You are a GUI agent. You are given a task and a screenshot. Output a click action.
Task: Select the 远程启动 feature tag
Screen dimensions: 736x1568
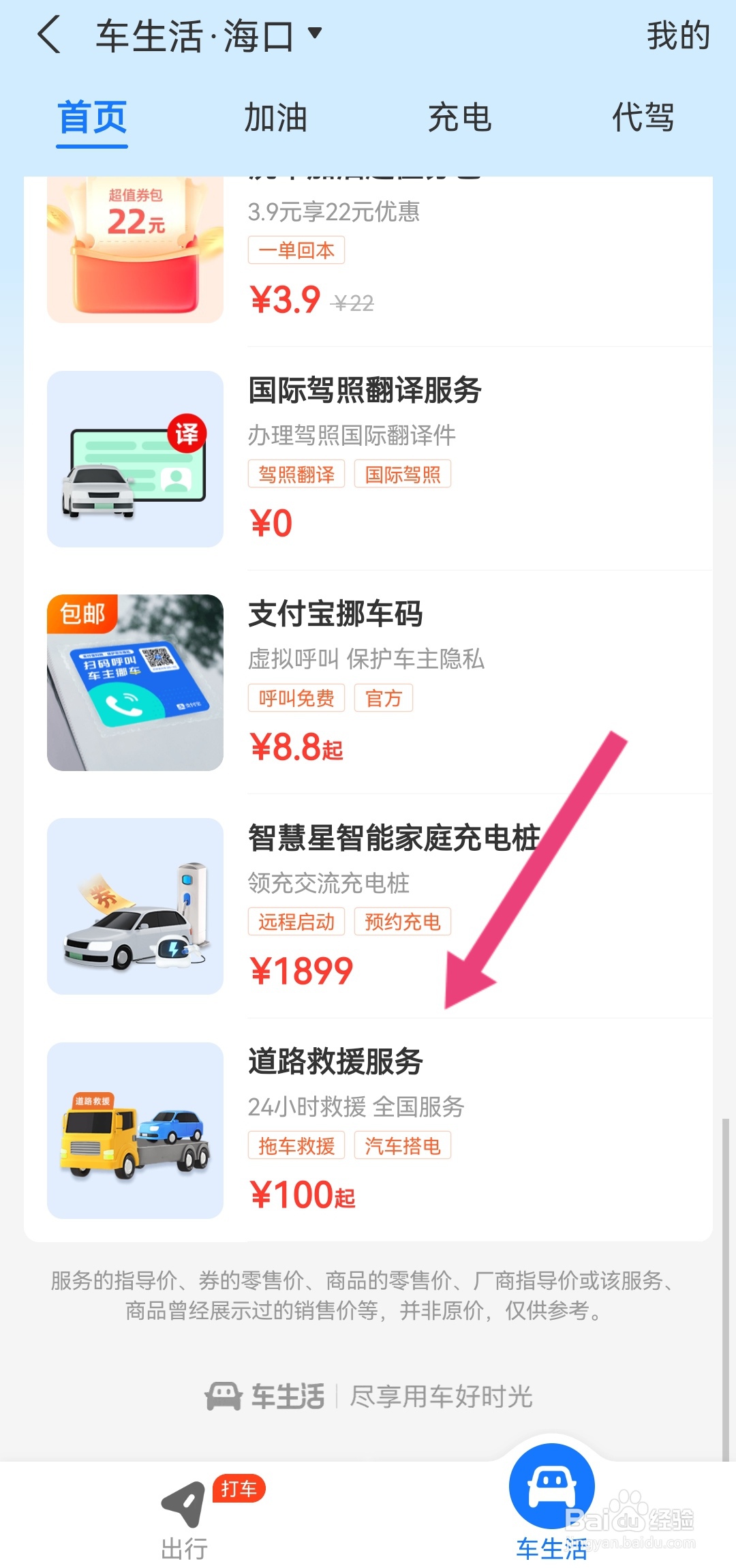click(x=296, y=922)
